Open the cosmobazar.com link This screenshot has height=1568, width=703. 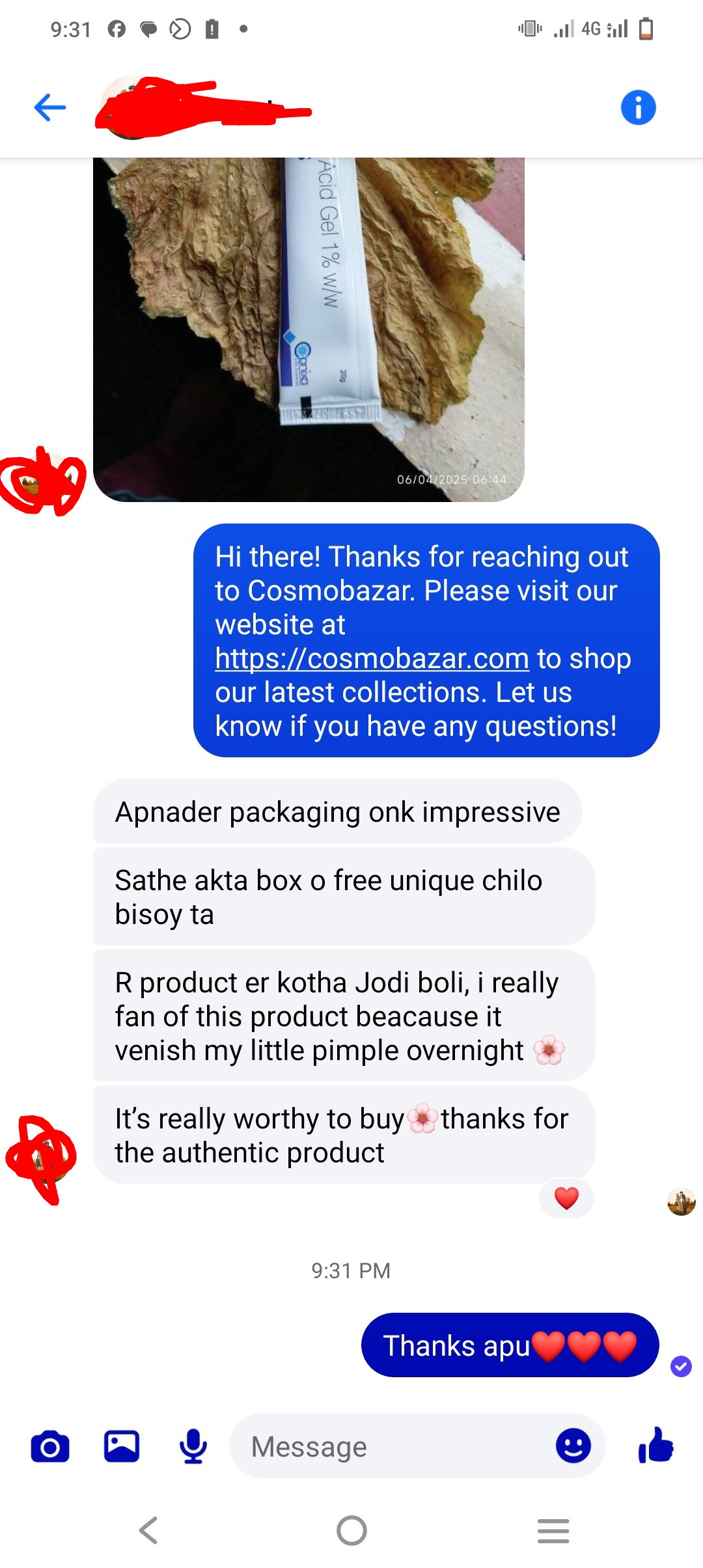pyautogui.click(x=372, y=659)
